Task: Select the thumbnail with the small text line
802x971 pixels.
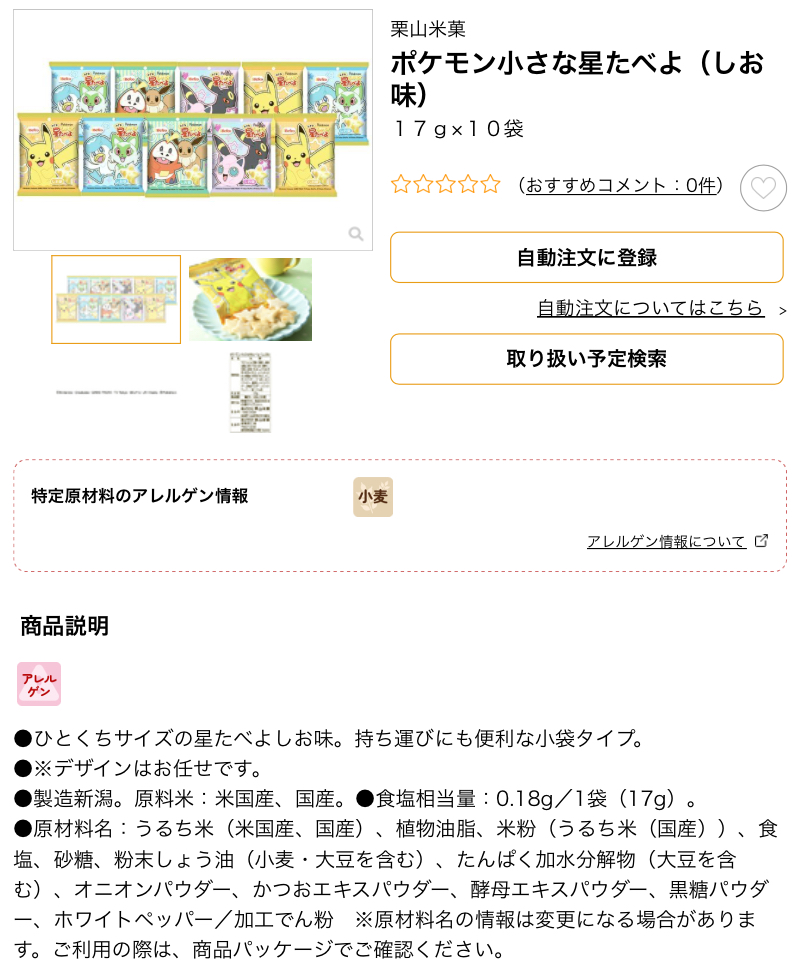Action: pos(116,393)
